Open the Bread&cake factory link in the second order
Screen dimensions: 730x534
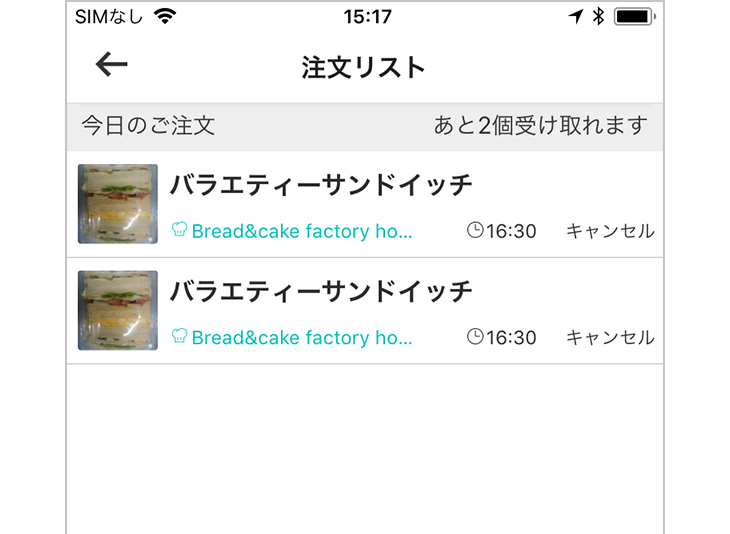[300, 338]
